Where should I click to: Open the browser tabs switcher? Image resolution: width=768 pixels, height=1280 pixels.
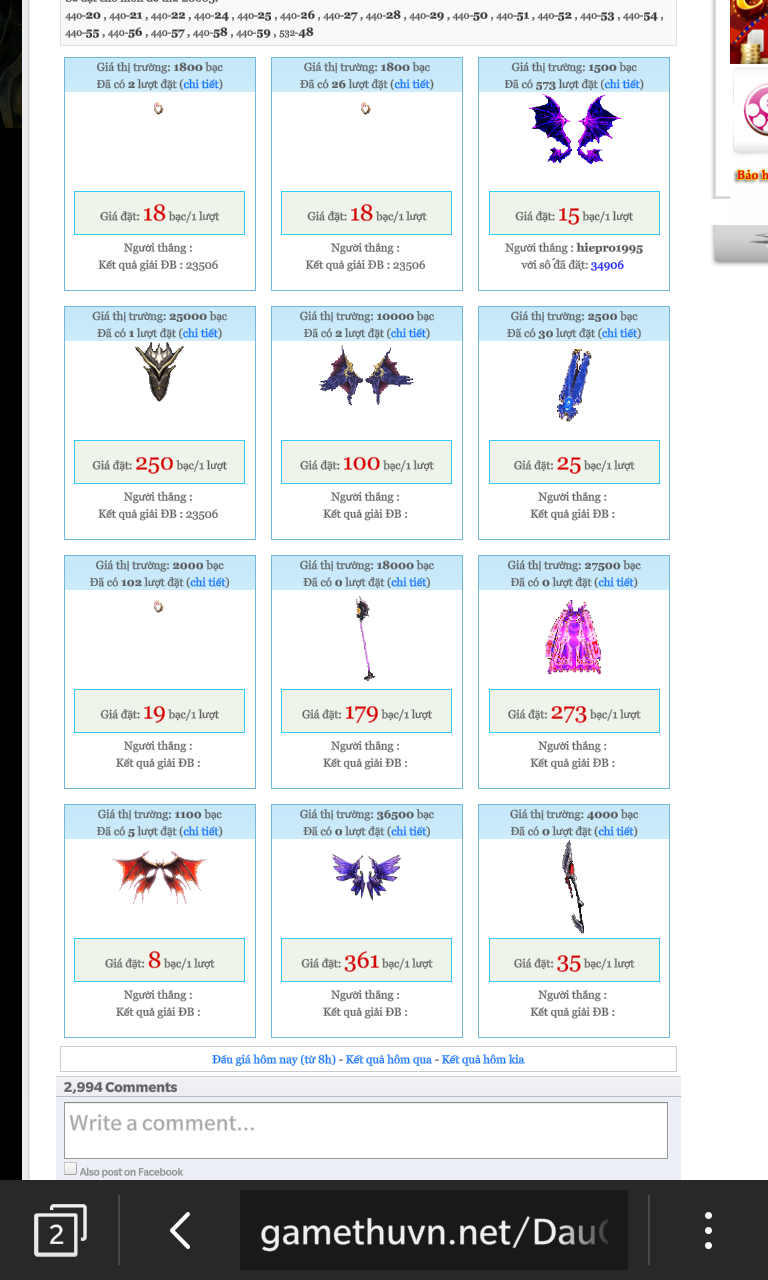click(x=60, y=1230)
